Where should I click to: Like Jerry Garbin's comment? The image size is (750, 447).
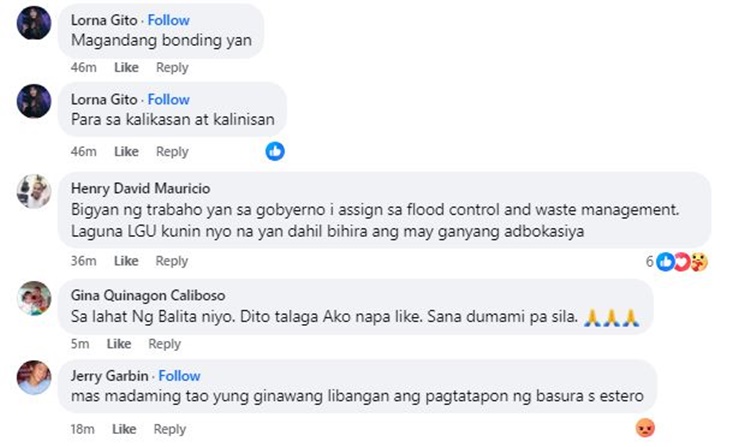click(126, 429)
